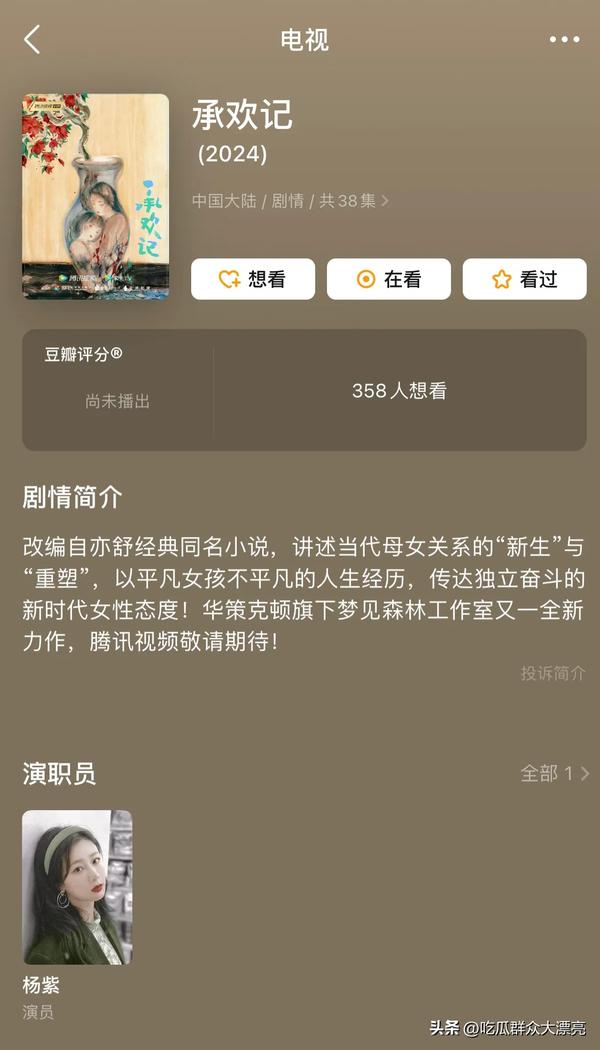Expand show details via 共38集 chevron
600x1050 pixels.
click(x=385, y=201)
